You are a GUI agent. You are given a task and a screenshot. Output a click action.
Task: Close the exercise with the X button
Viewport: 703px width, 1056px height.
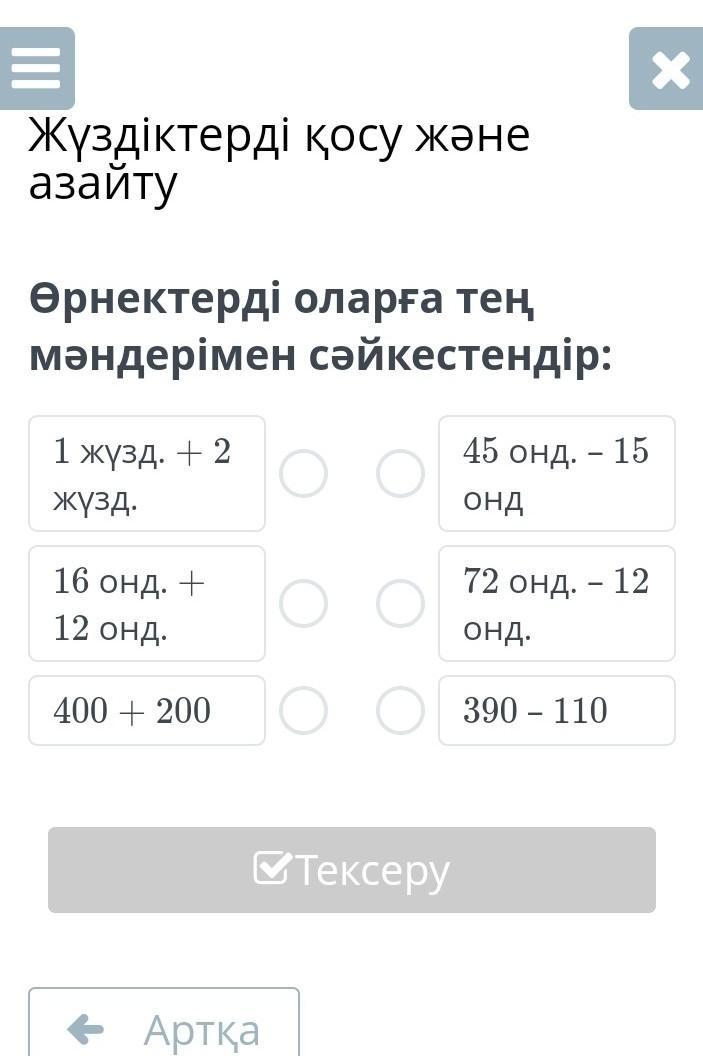(667, 69)
